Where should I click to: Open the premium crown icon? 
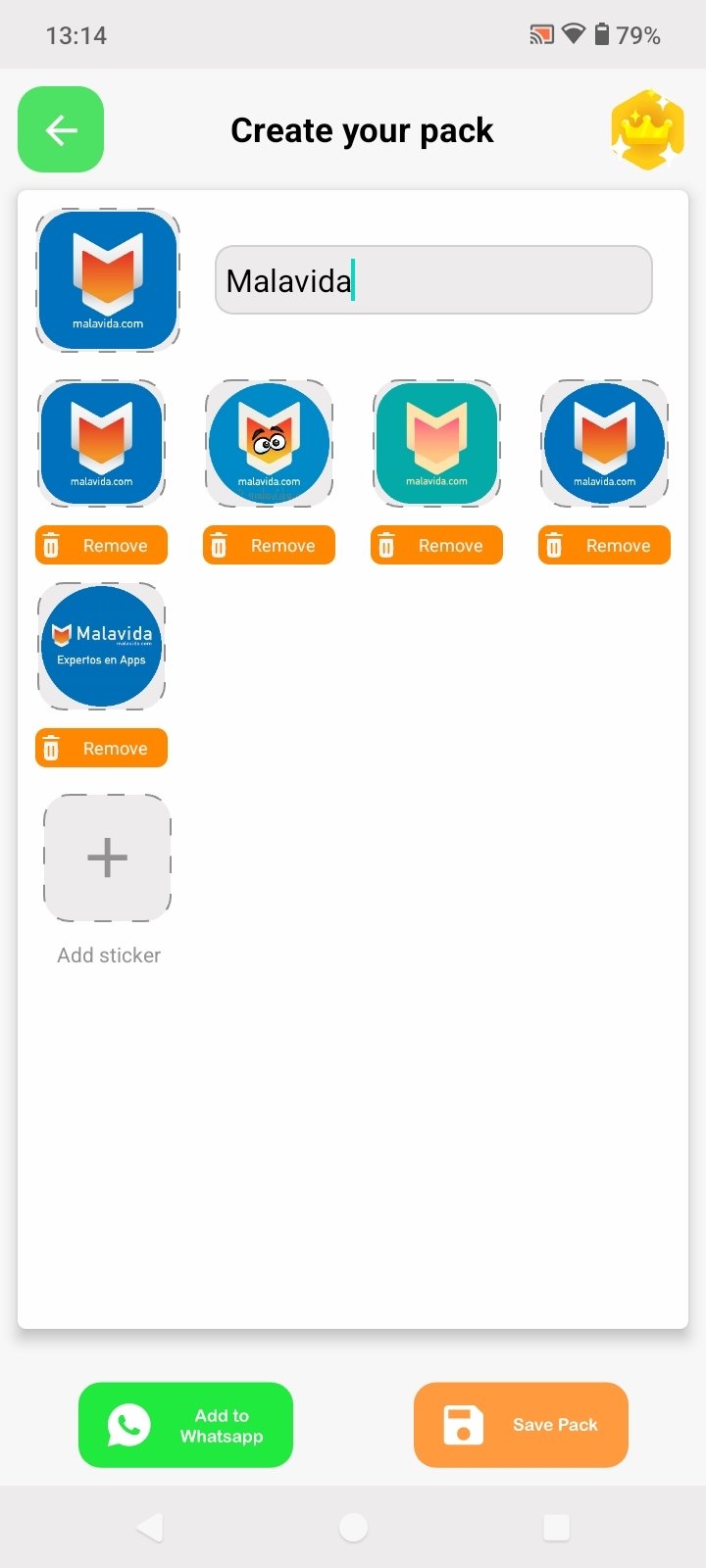tap(646, 129)
